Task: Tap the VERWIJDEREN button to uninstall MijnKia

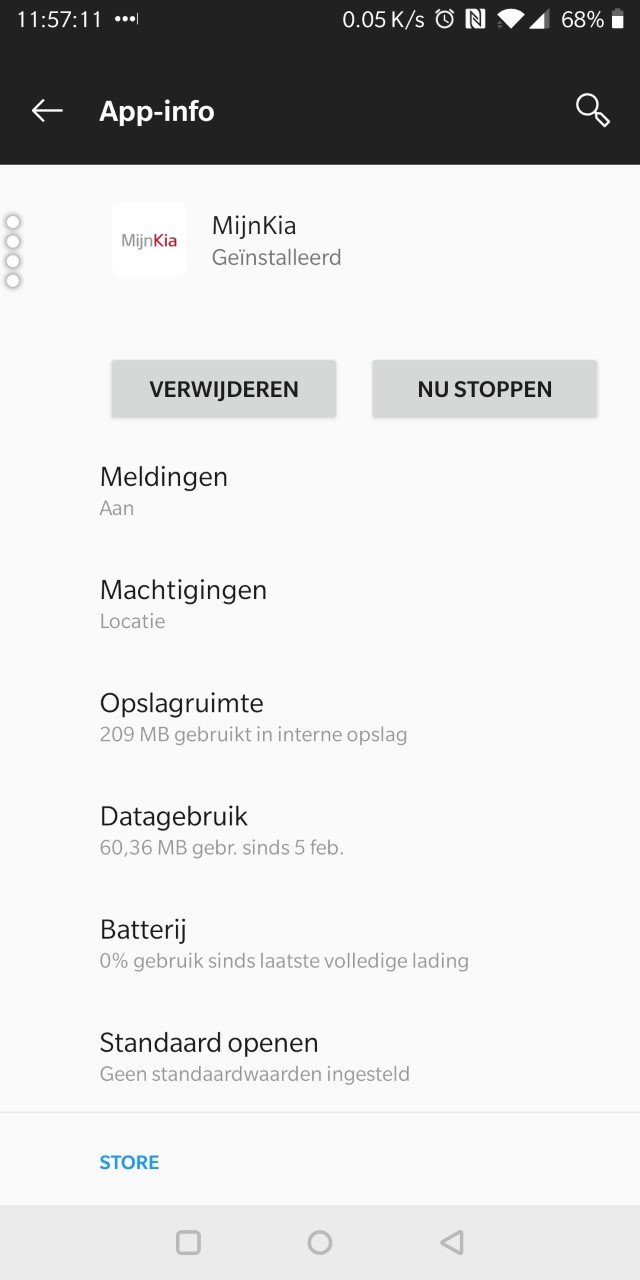Action: pyautogui.click(x=223, y=389)
